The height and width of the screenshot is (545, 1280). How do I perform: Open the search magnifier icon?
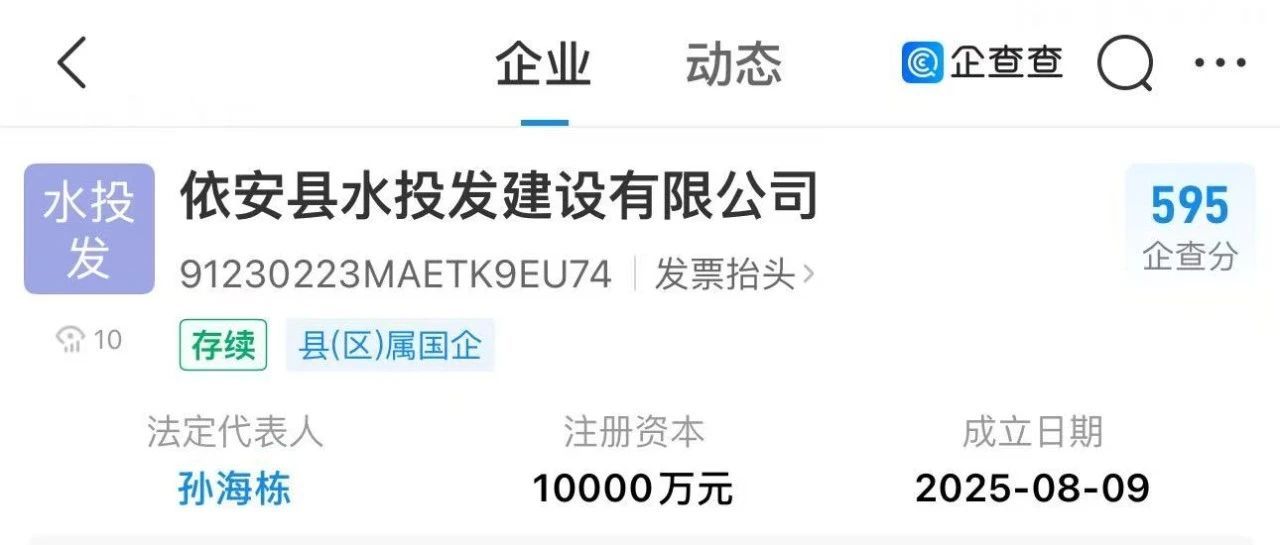pyautogui.click(x=1124, y=64)
